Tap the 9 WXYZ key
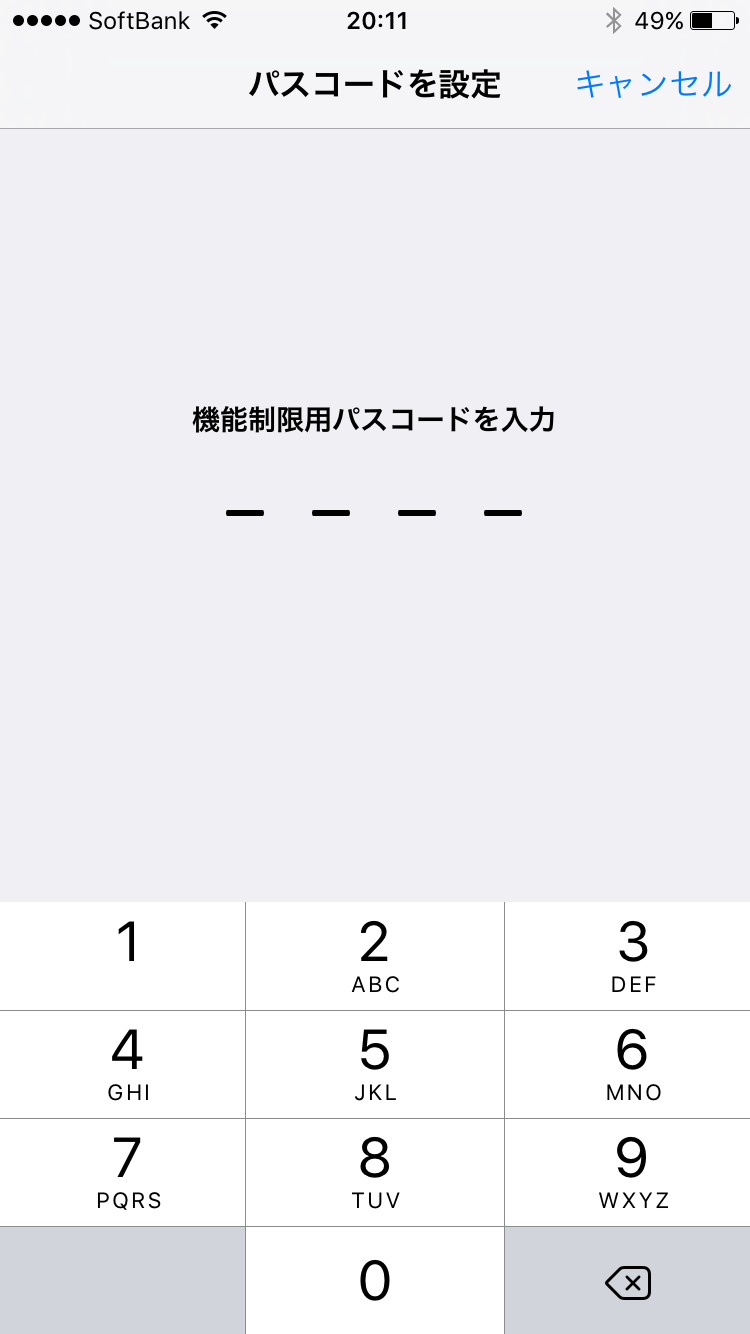750x1334 pixels. point(628,1172)
